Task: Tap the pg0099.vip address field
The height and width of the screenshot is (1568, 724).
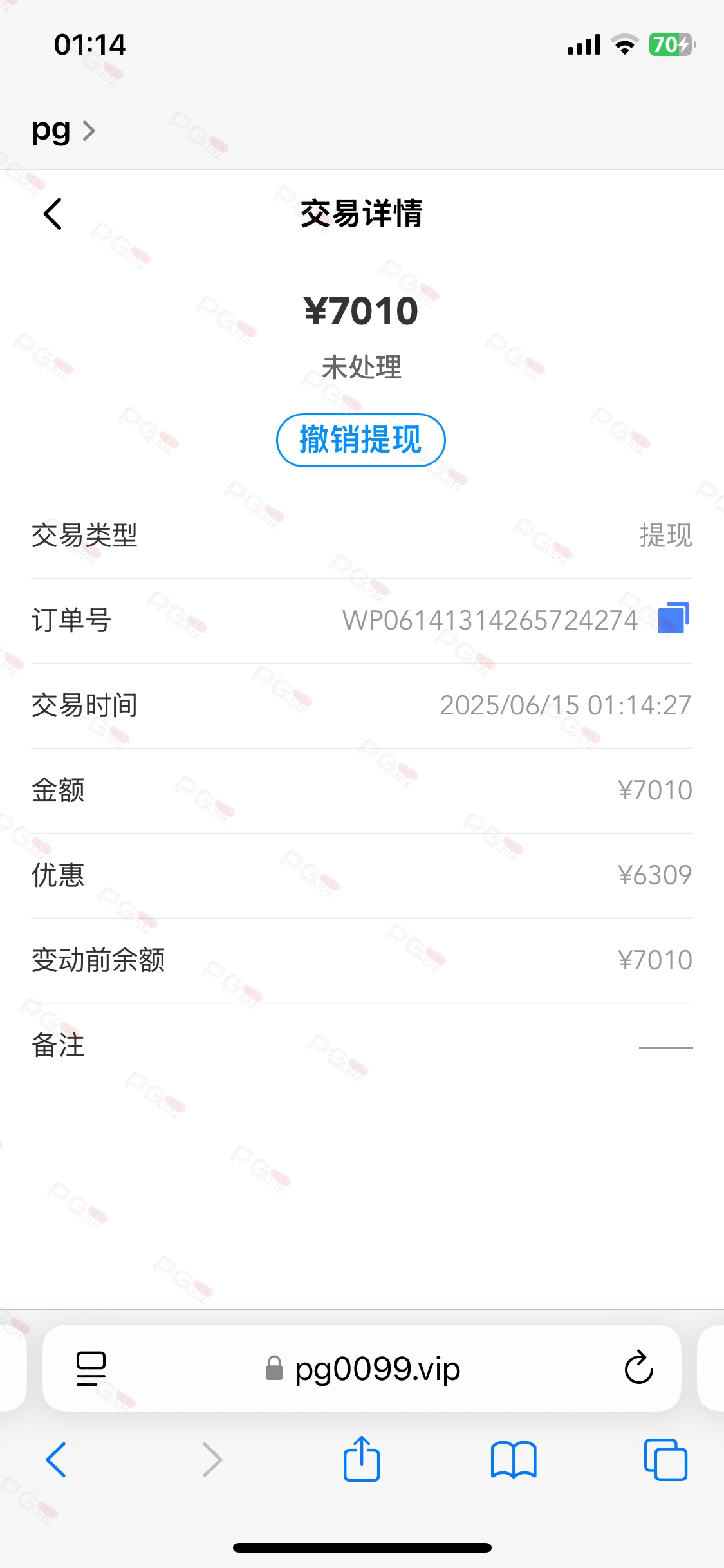Action: (x=362, y=1368)
